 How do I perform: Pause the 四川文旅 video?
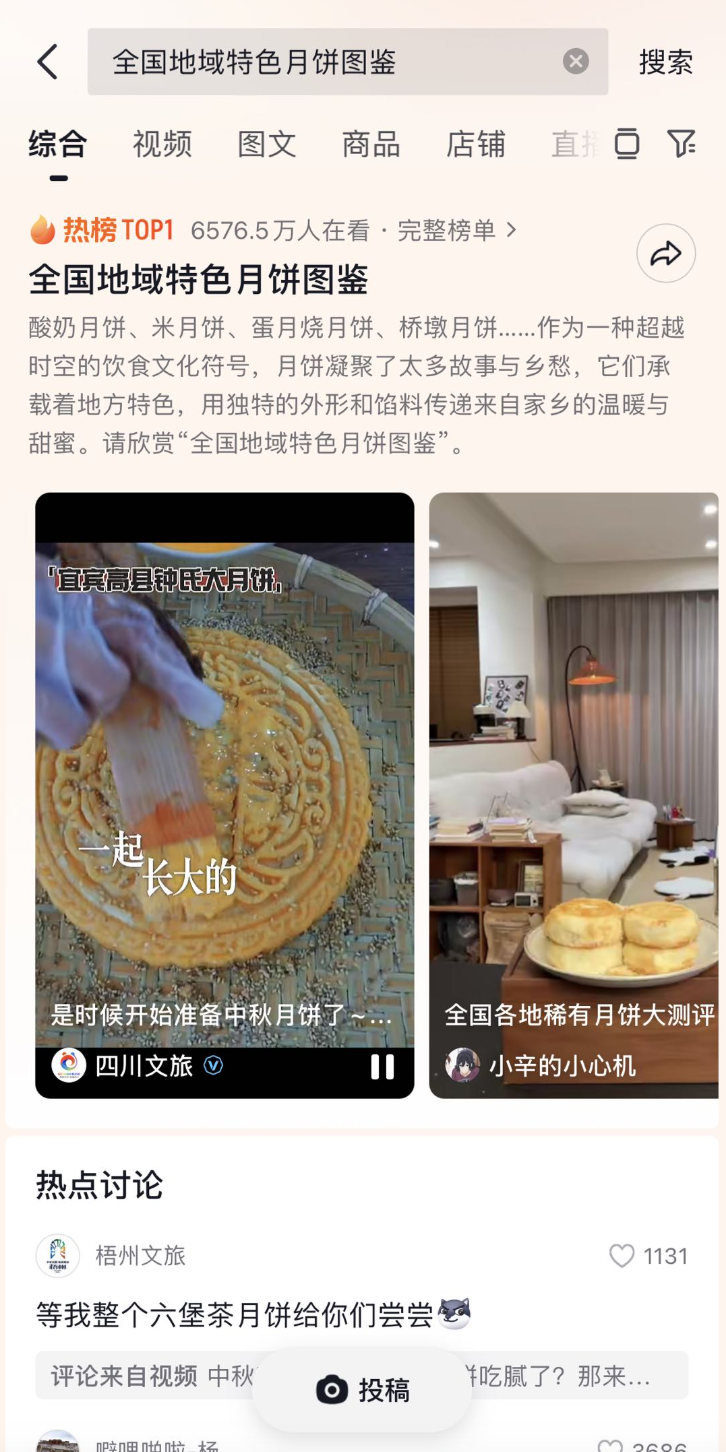(x=382, y=1067)
